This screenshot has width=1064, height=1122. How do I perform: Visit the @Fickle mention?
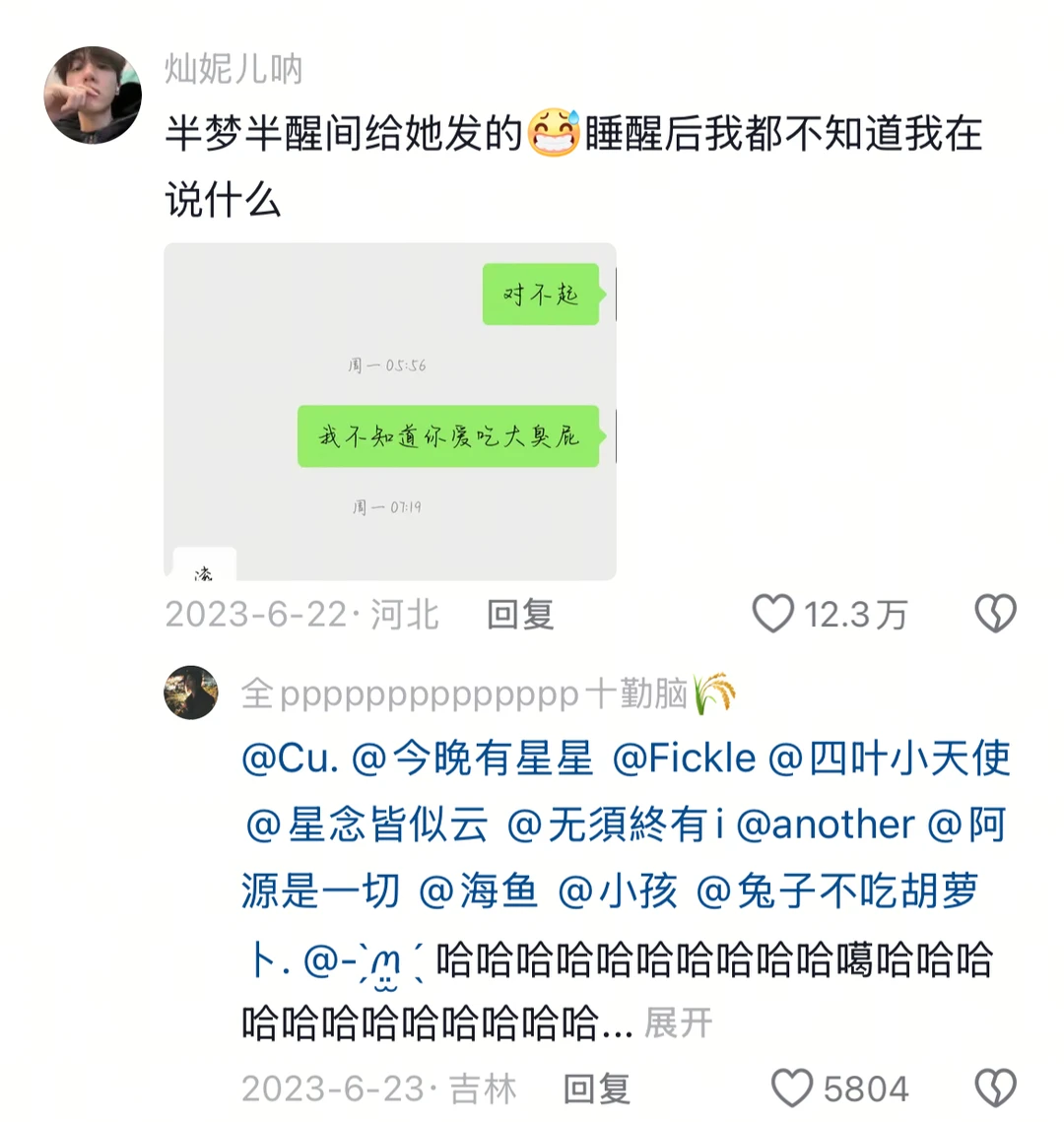[x=684, y=759]
